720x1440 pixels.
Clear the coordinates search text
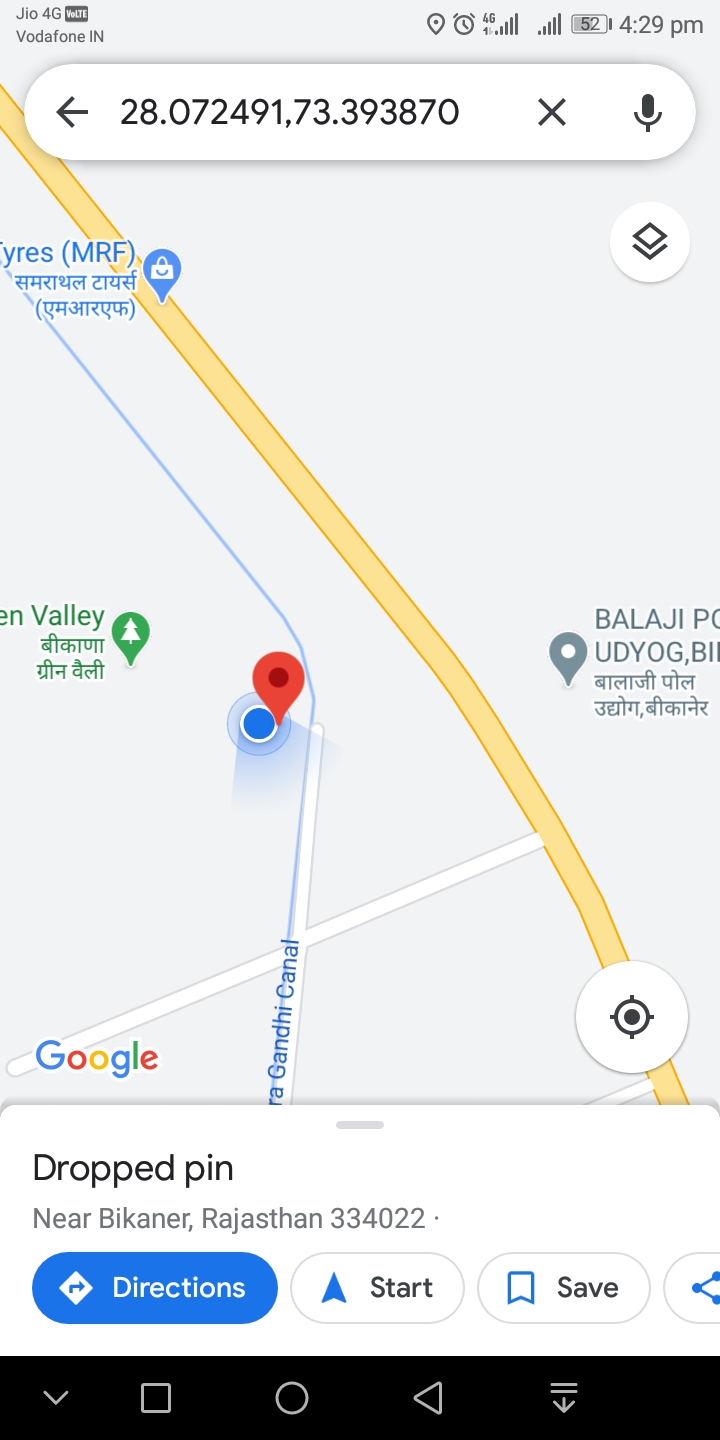point(552,112)
